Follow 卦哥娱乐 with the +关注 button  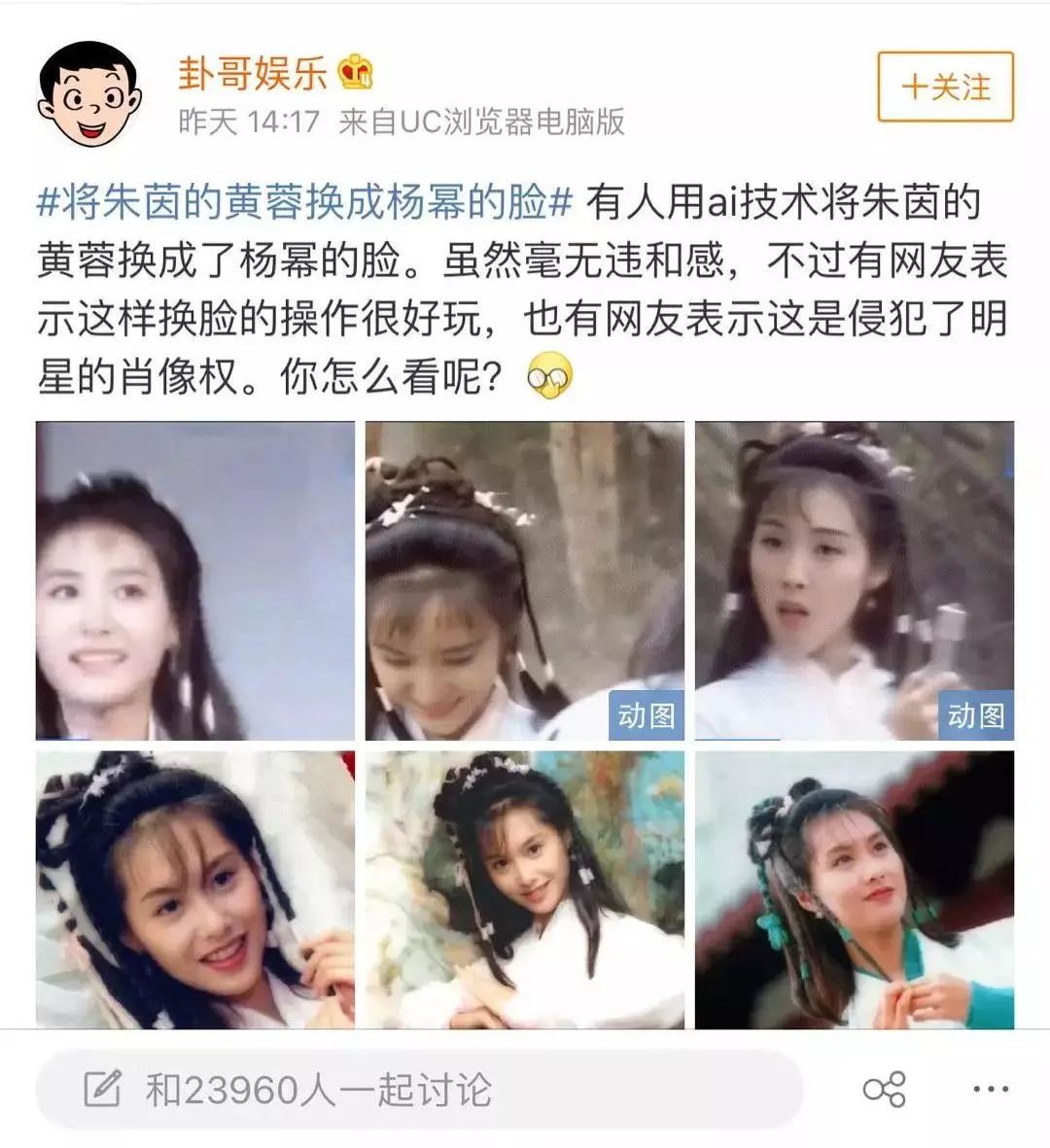tap(945, 87)
